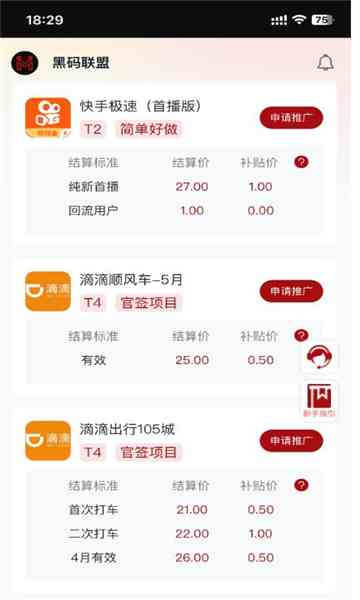The height and width of the screenshot is (600, 360).
Task: Open subsidy help icon for 滴滴顺风车-5月
Action: click(x=301, y=336)
